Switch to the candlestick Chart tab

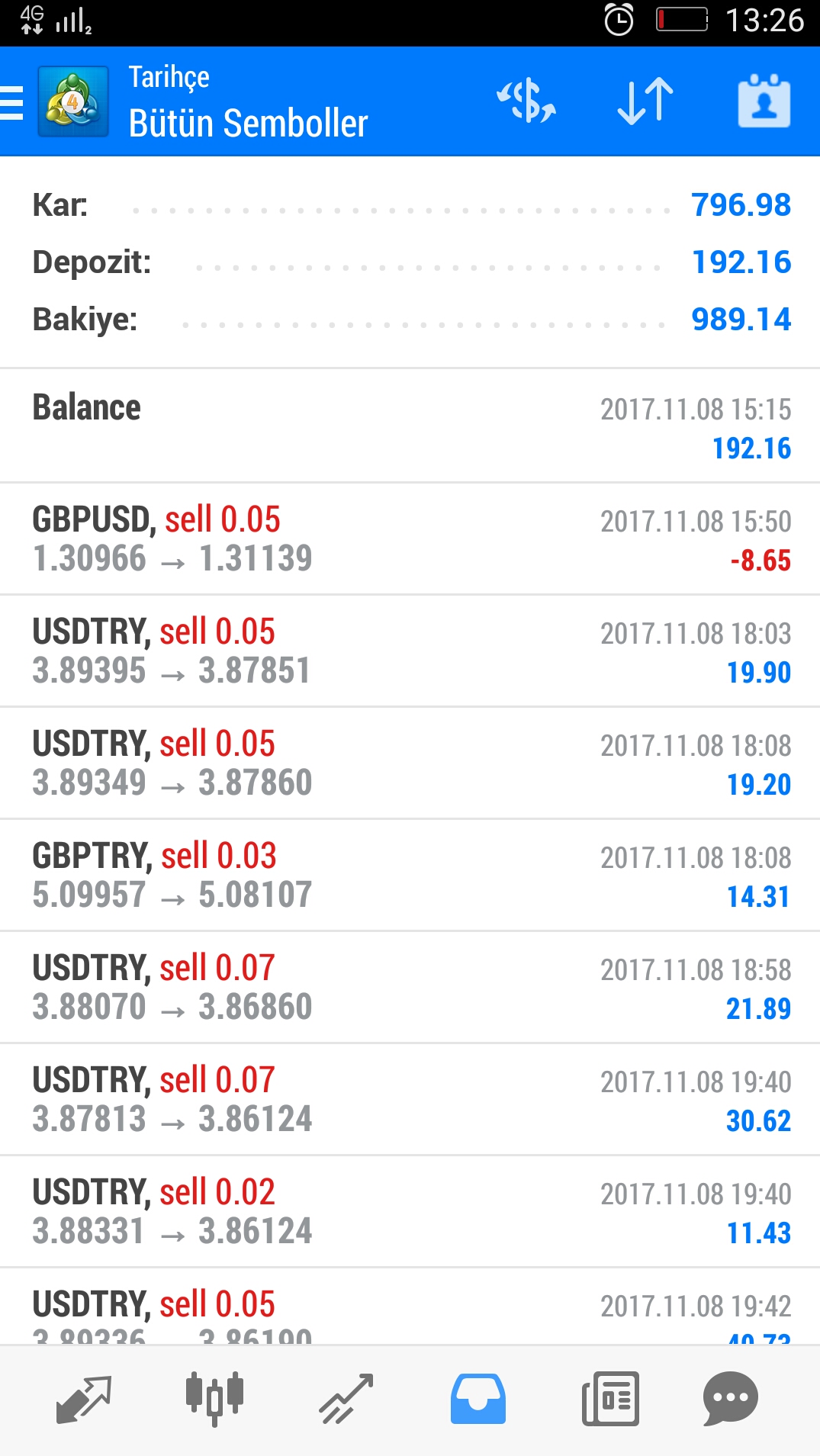[214, 1399]
